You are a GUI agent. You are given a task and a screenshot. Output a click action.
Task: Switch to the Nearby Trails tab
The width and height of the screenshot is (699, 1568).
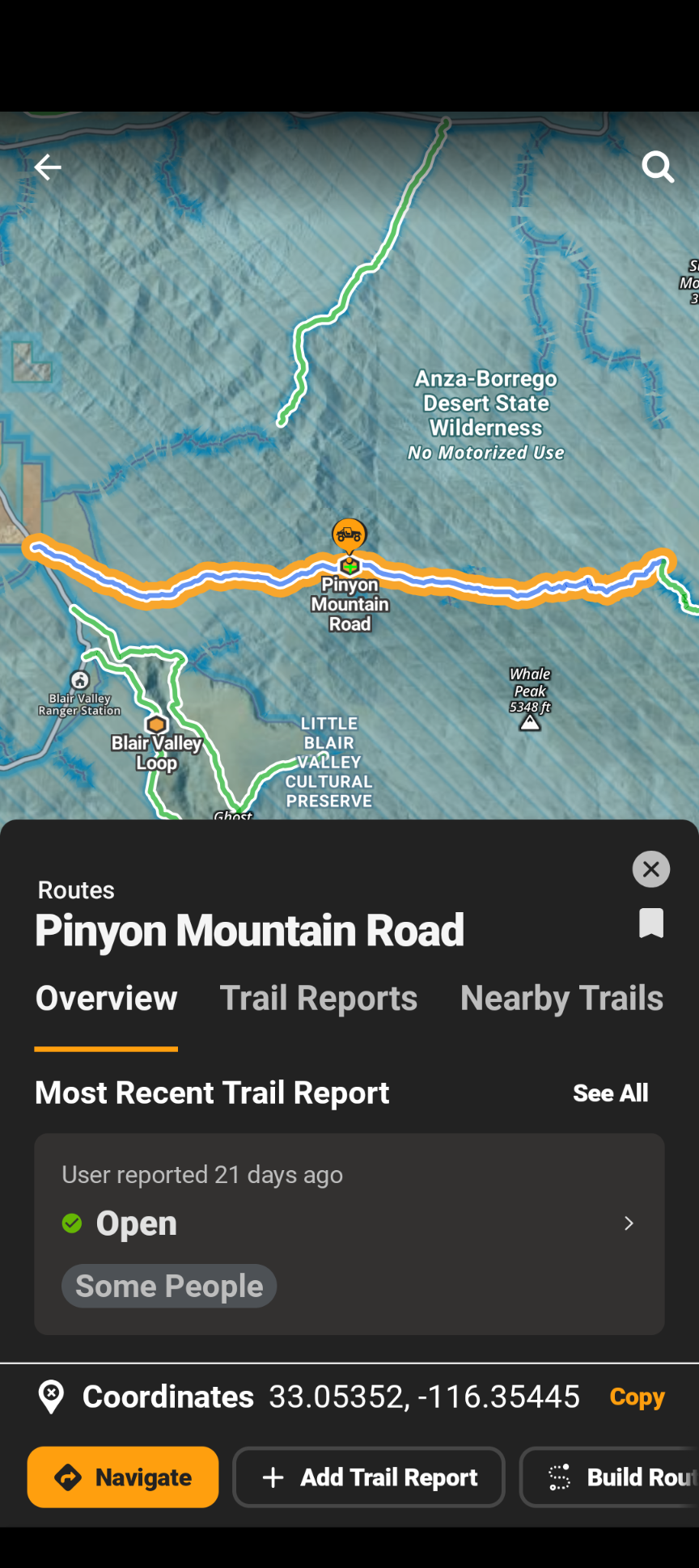(x=561, y=999)
